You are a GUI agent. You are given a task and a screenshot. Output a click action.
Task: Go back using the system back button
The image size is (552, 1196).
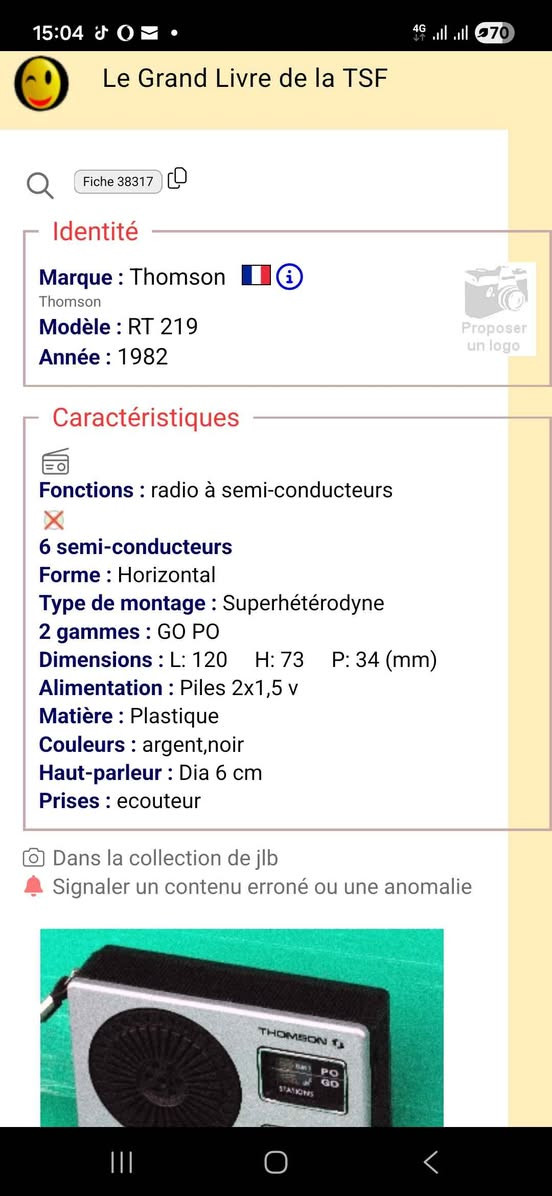pos(431,1162)
